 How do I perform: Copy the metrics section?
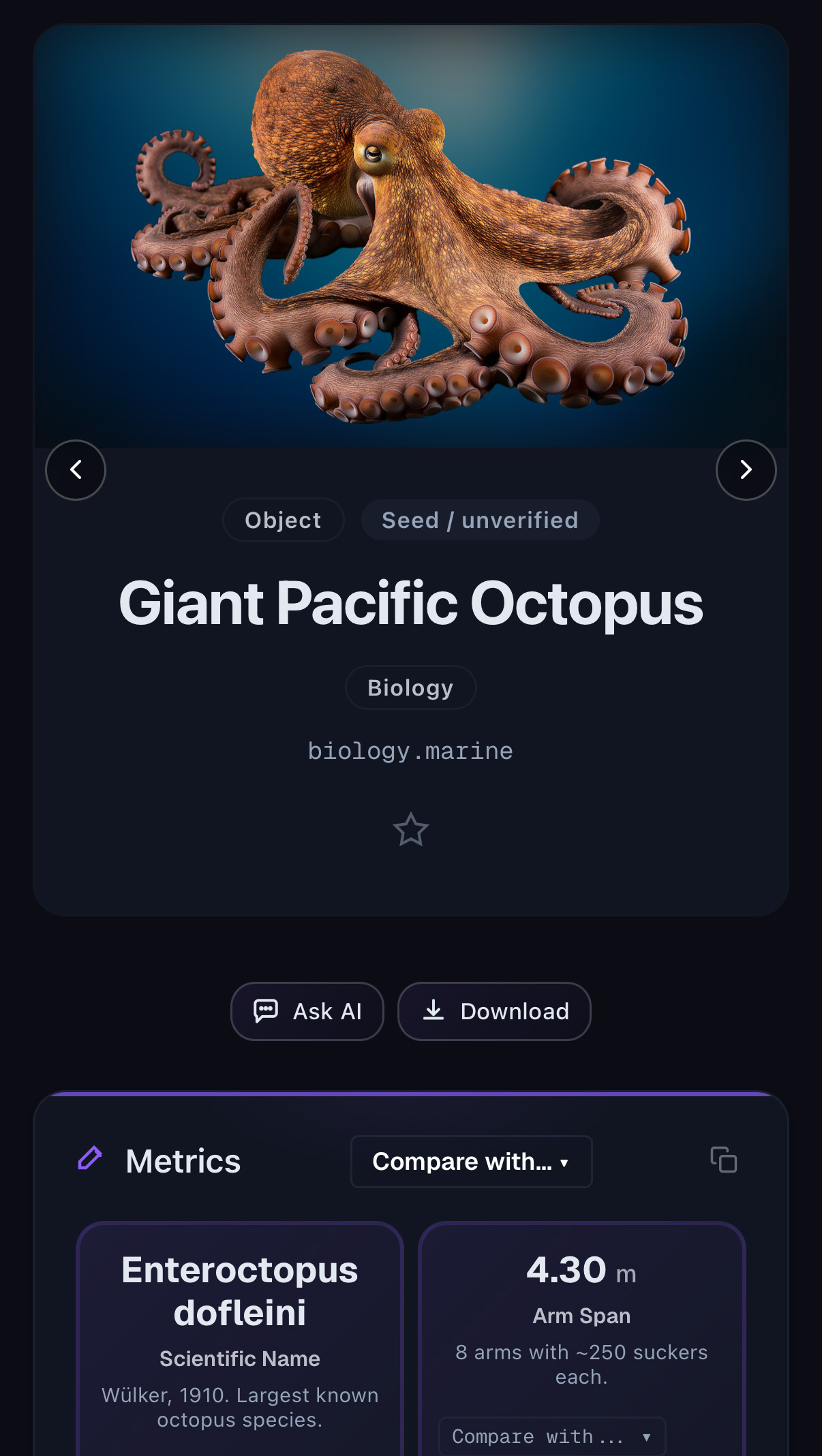pyautogui.click(x=723, y=1160)
